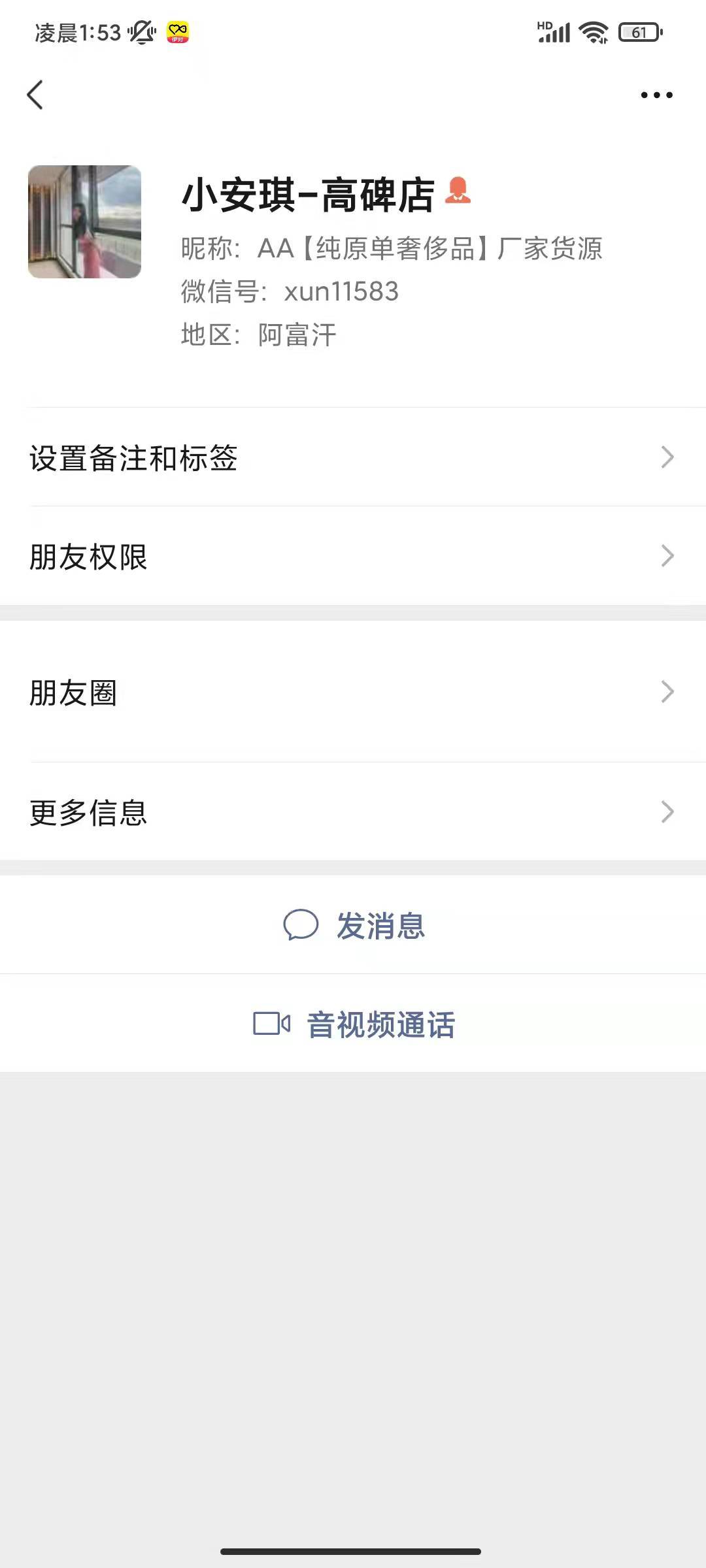Go back using the top-left arrow
Viewport: 706px width, 1568px height.
pyautogui.click(x=35, y=95)
